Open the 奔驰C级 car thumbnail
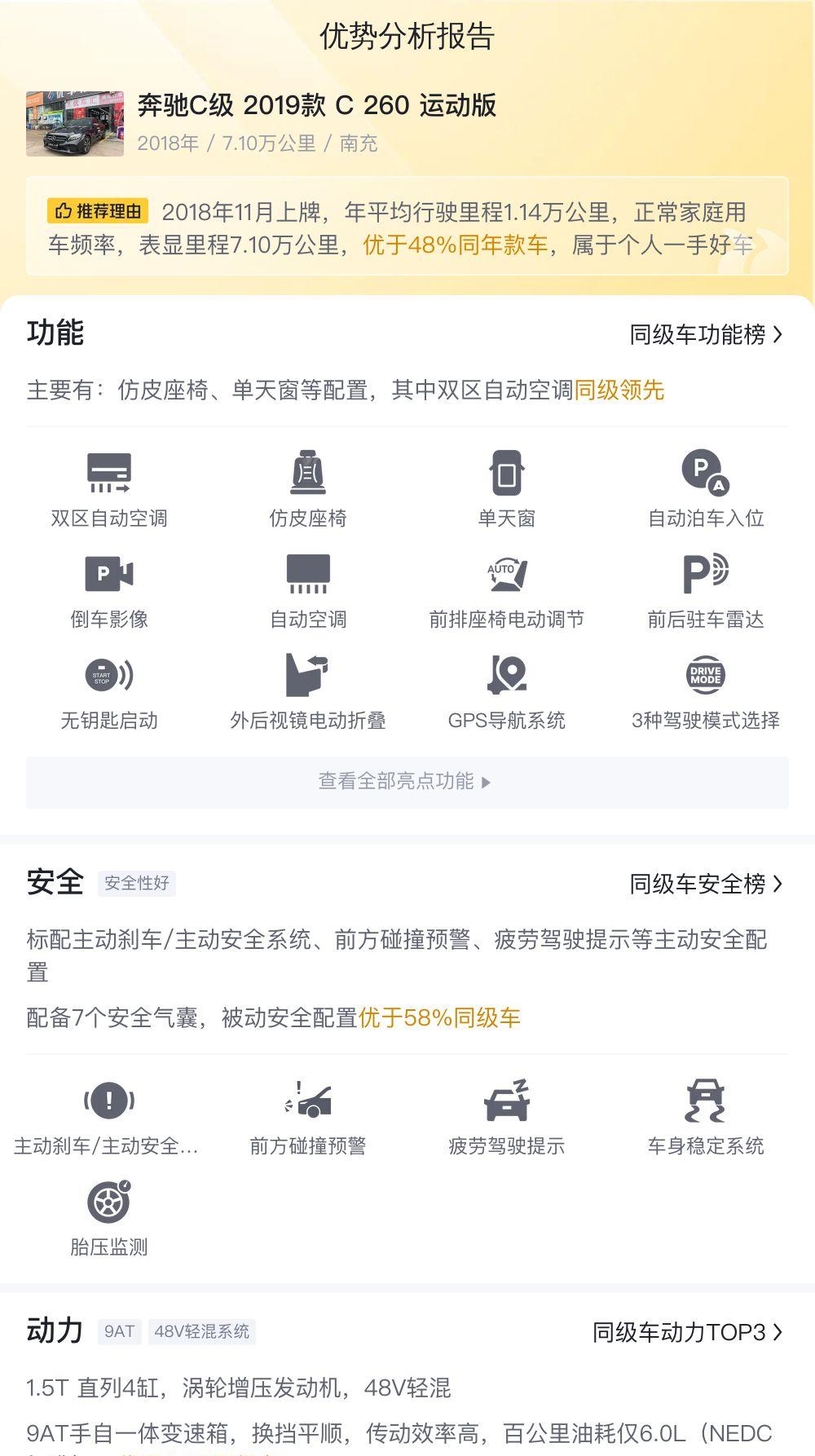Screen dimensions: 815x1456 (75, 124)
